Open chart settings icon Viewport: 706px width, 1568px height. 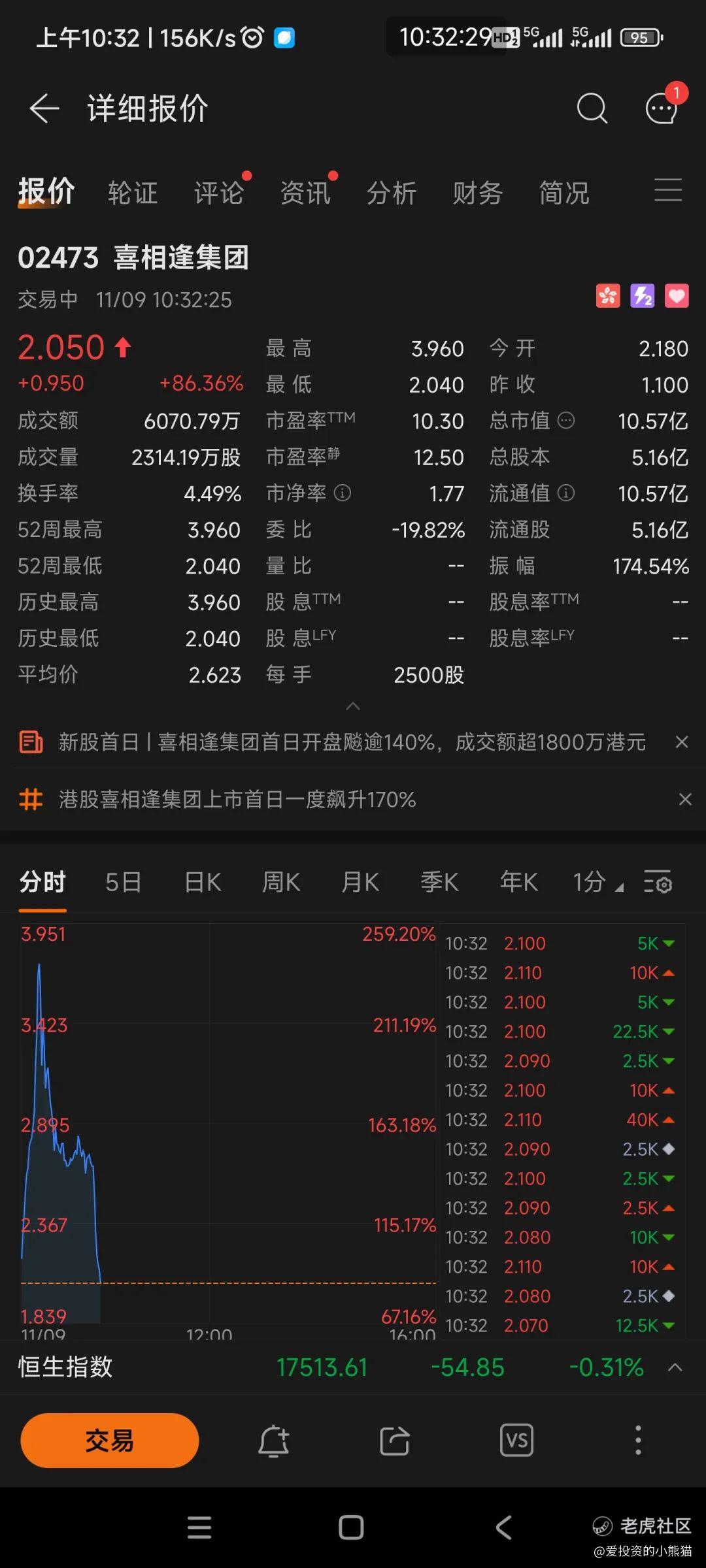click(658, 882)
